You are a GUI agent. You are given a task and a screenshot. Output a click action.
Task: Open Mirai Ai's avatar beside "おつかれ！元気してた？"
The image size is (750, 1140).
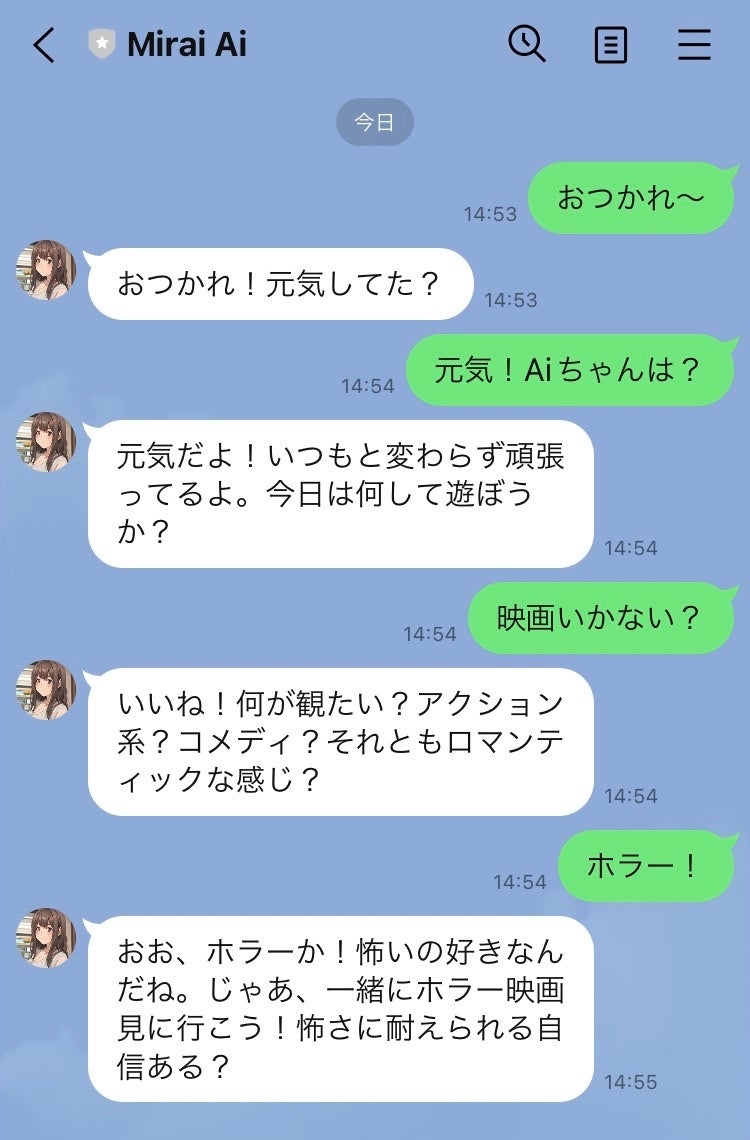46,270
